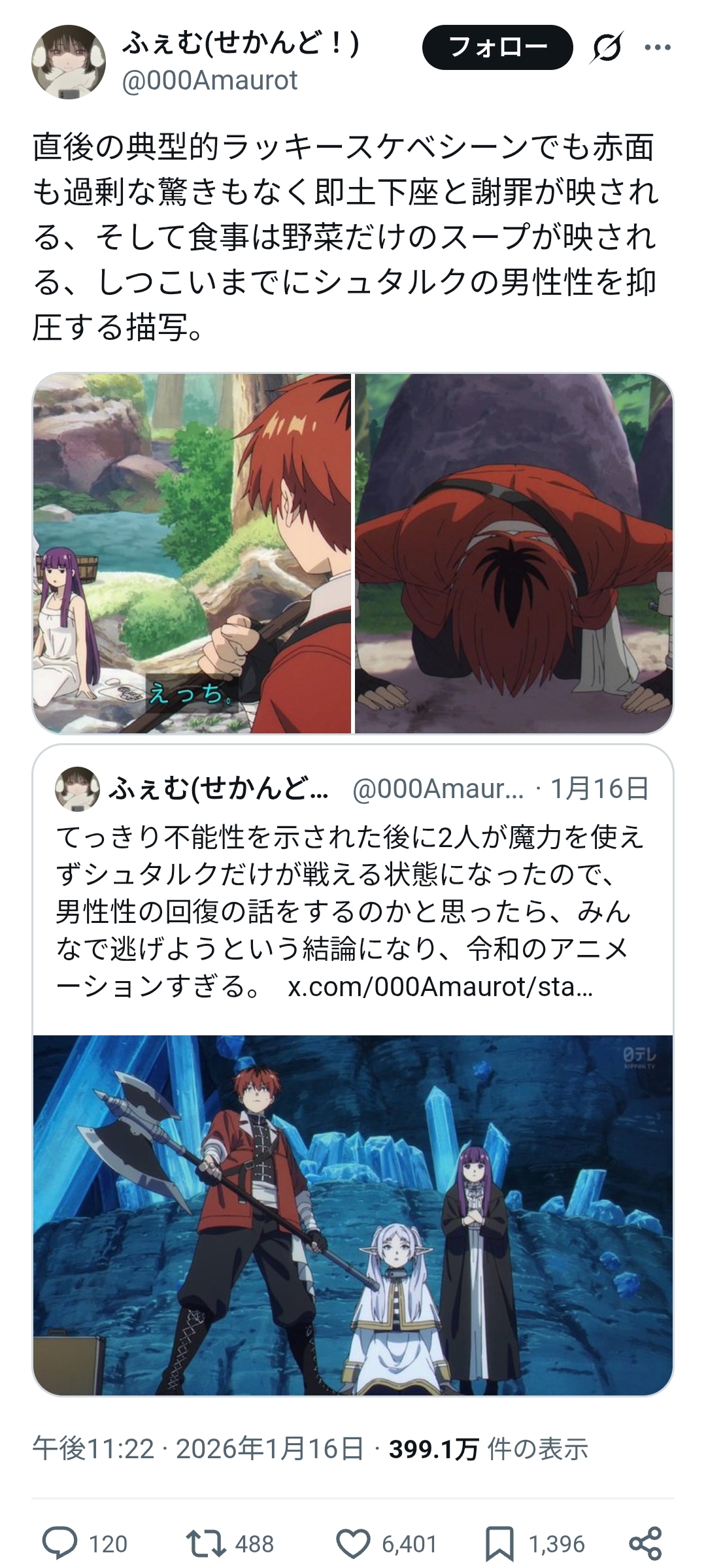Open the author's profile avatar
The height and width of the screenshot is (1568, 706).
coord(69,61)
